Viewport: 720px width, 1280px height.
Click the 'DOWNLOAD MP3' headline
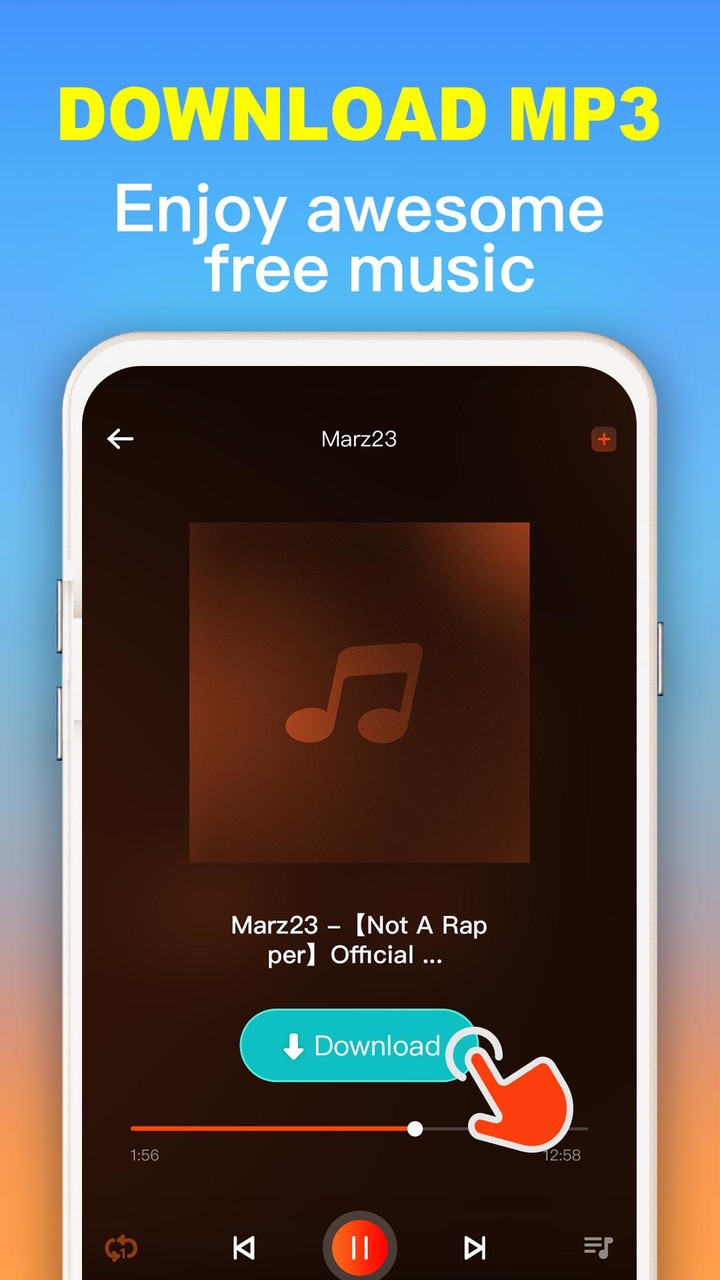360,112
